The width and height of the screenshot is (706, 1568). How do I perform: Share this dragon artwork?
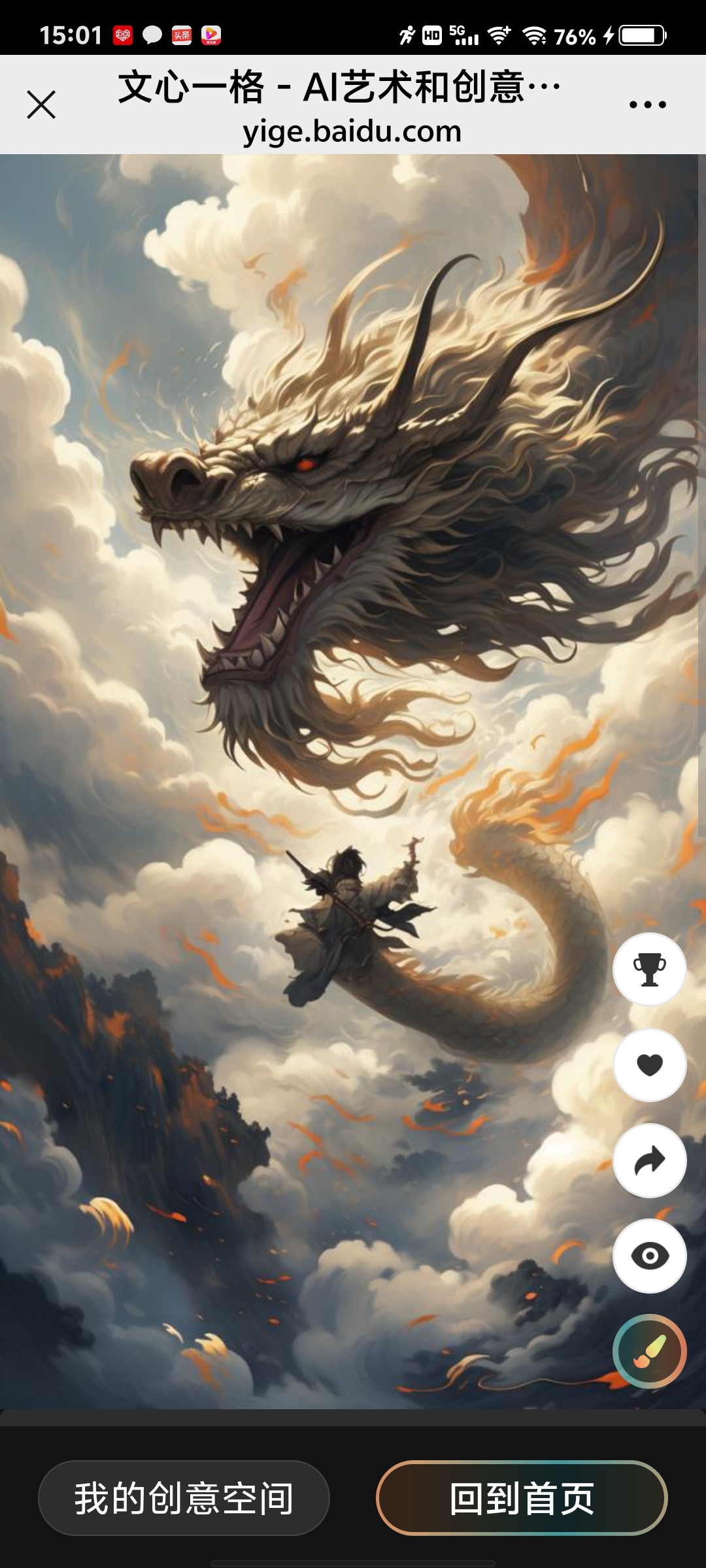[649, 1160]
